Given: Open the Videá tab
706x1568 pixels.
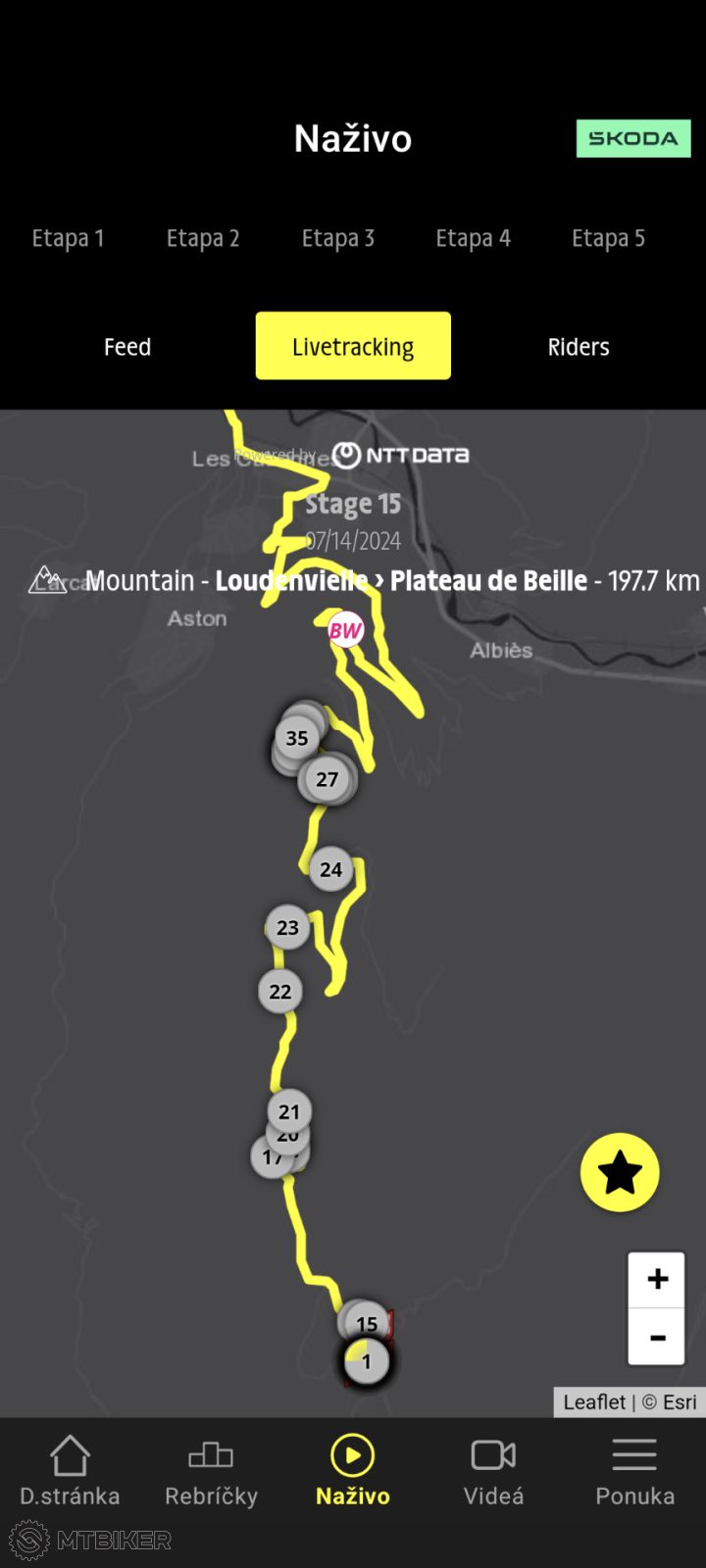Looking at the screenshot, I should pyautogui.click(x=493, y=1472).
